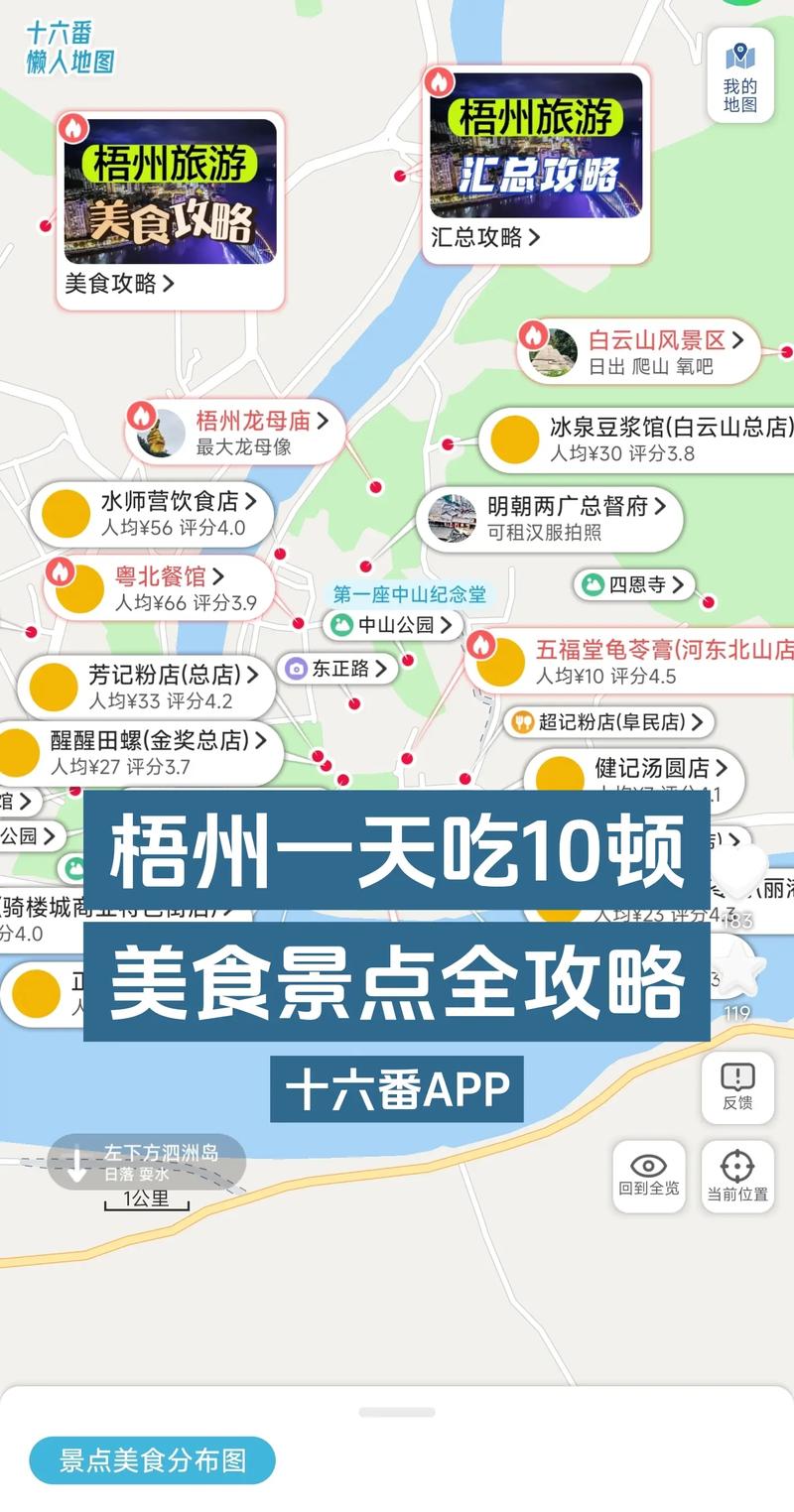Select the 四恩寺 green temple icon
This screenshot has height=1512, width=794.
593,585
